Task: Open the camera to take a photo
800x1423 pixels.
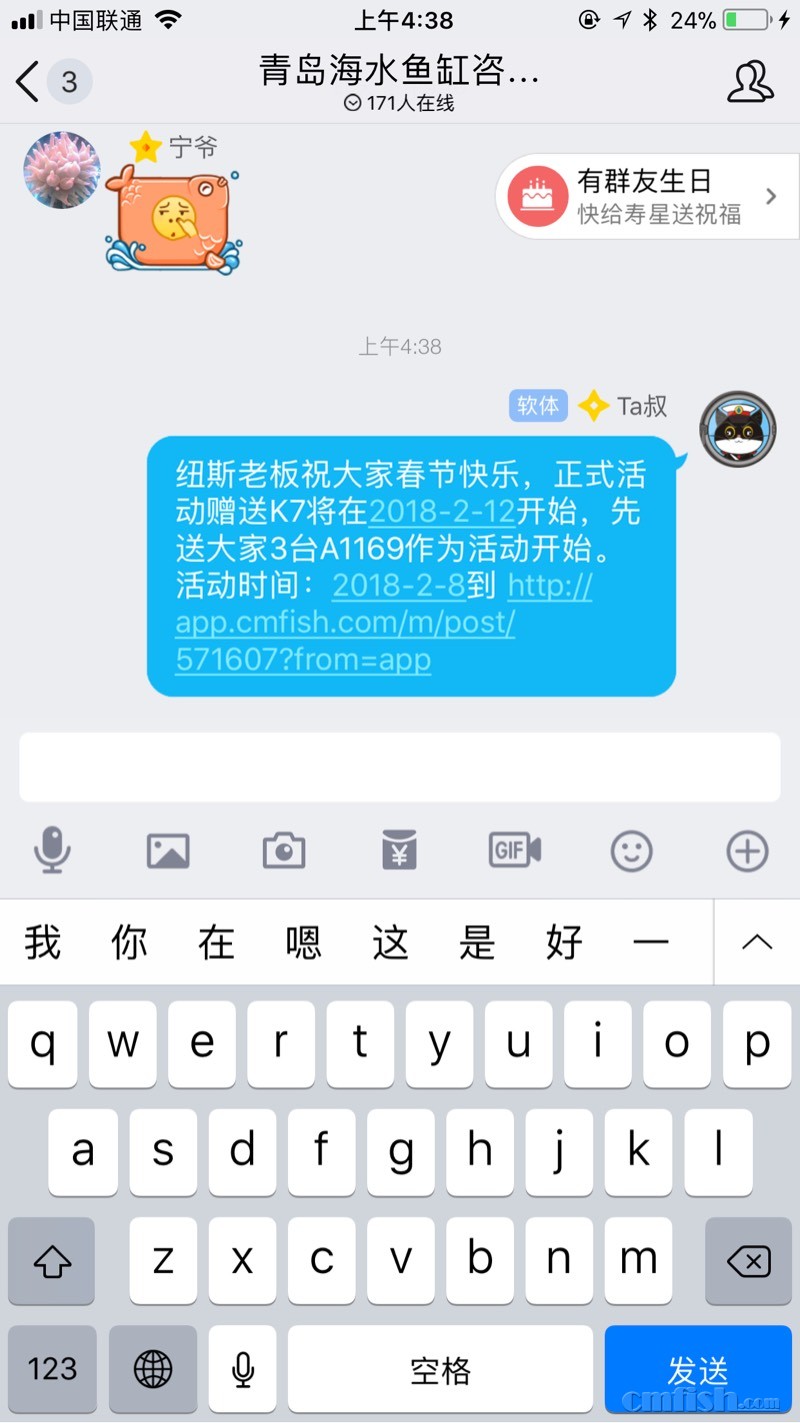Action: pyautogui.click(x=284, y=851)
